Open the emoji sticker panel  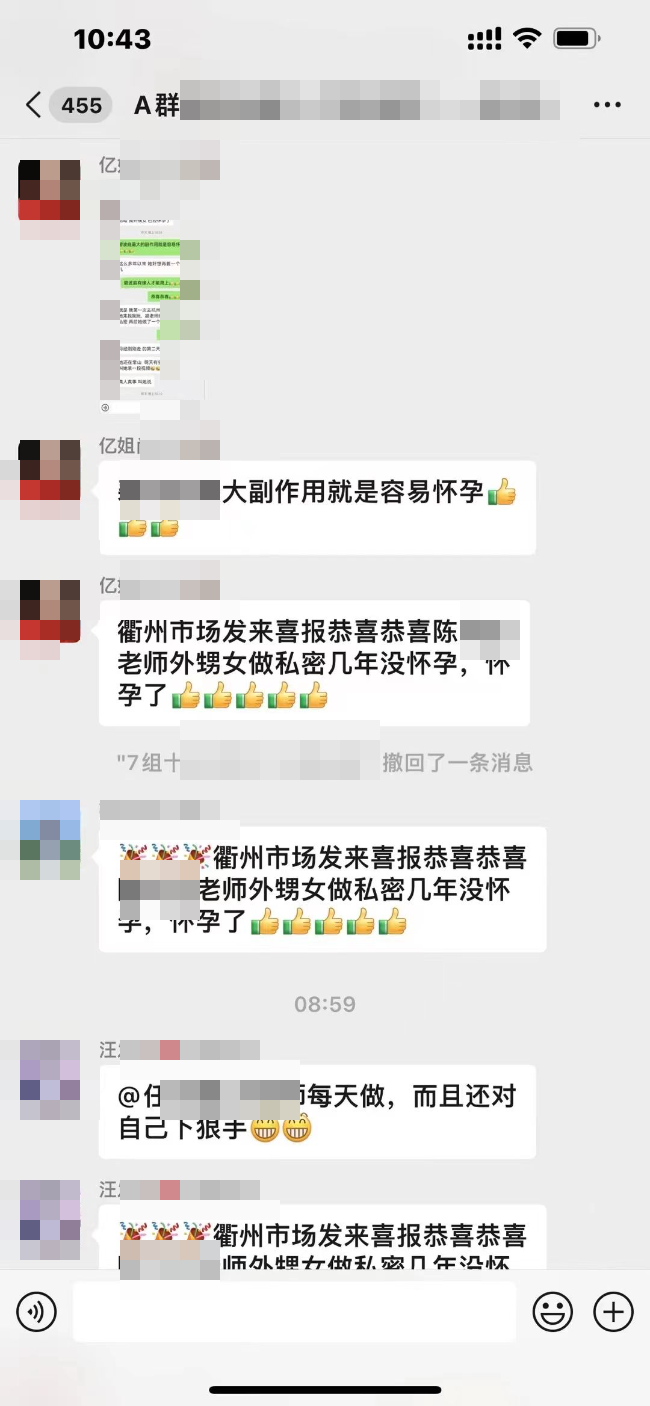[x=552, y=1311]
